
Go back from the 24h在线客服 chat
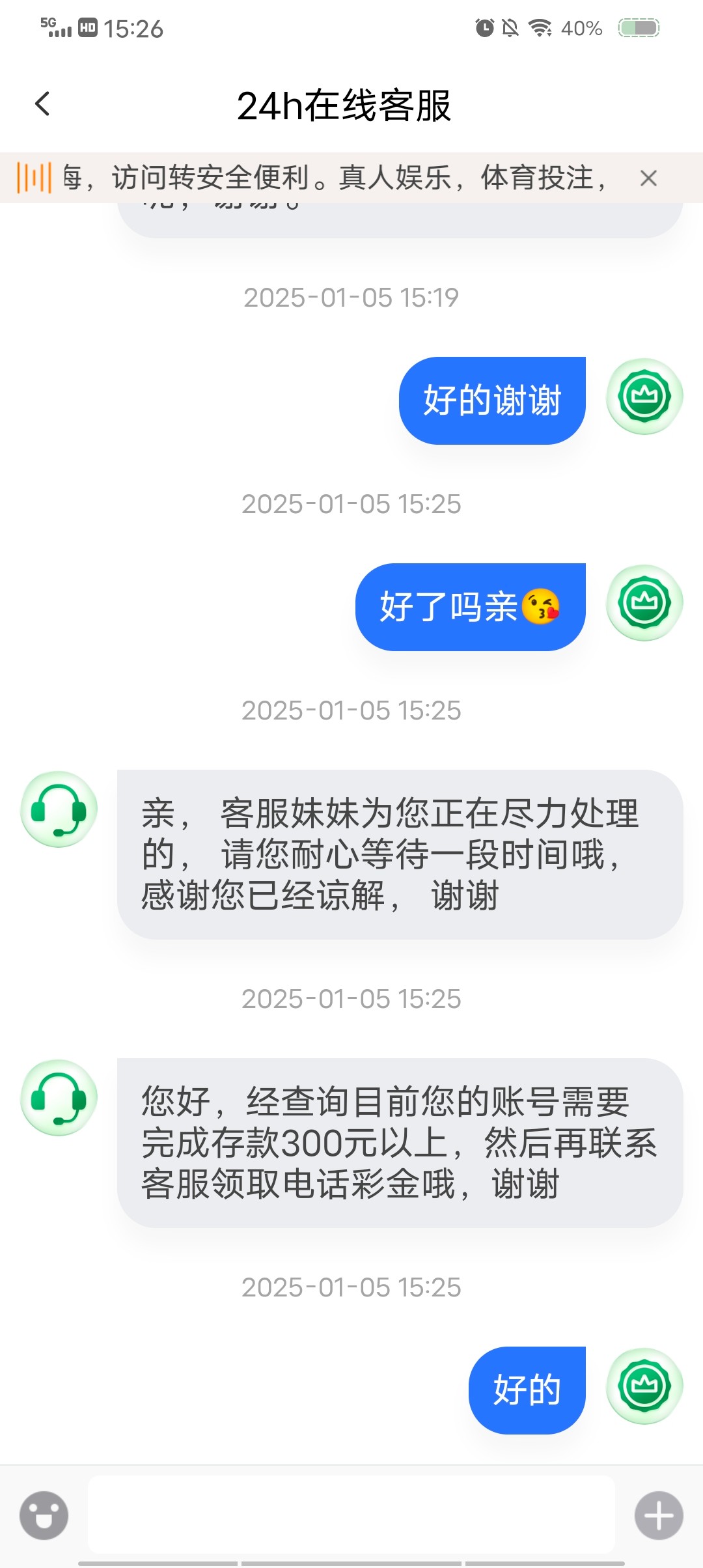pyautogui.click(x=43, y=104)
